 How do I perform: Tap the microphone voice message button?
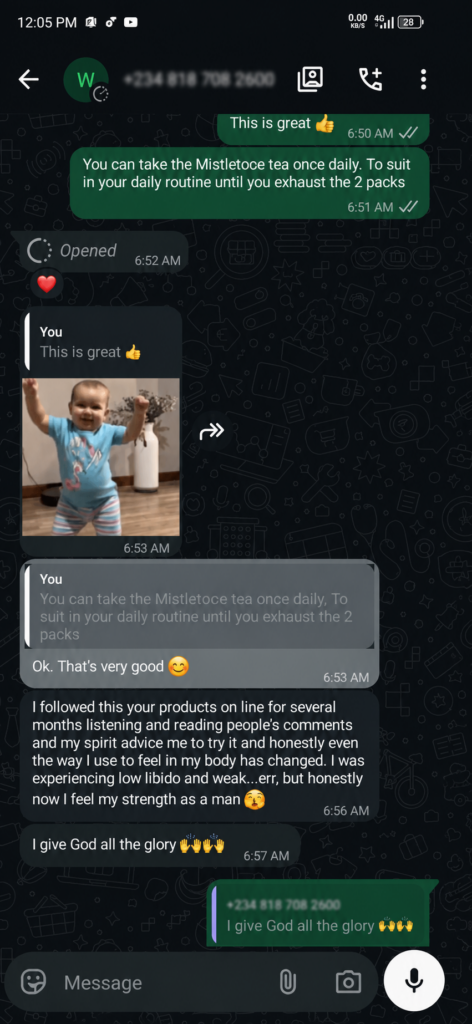click(x=414, y=980)
